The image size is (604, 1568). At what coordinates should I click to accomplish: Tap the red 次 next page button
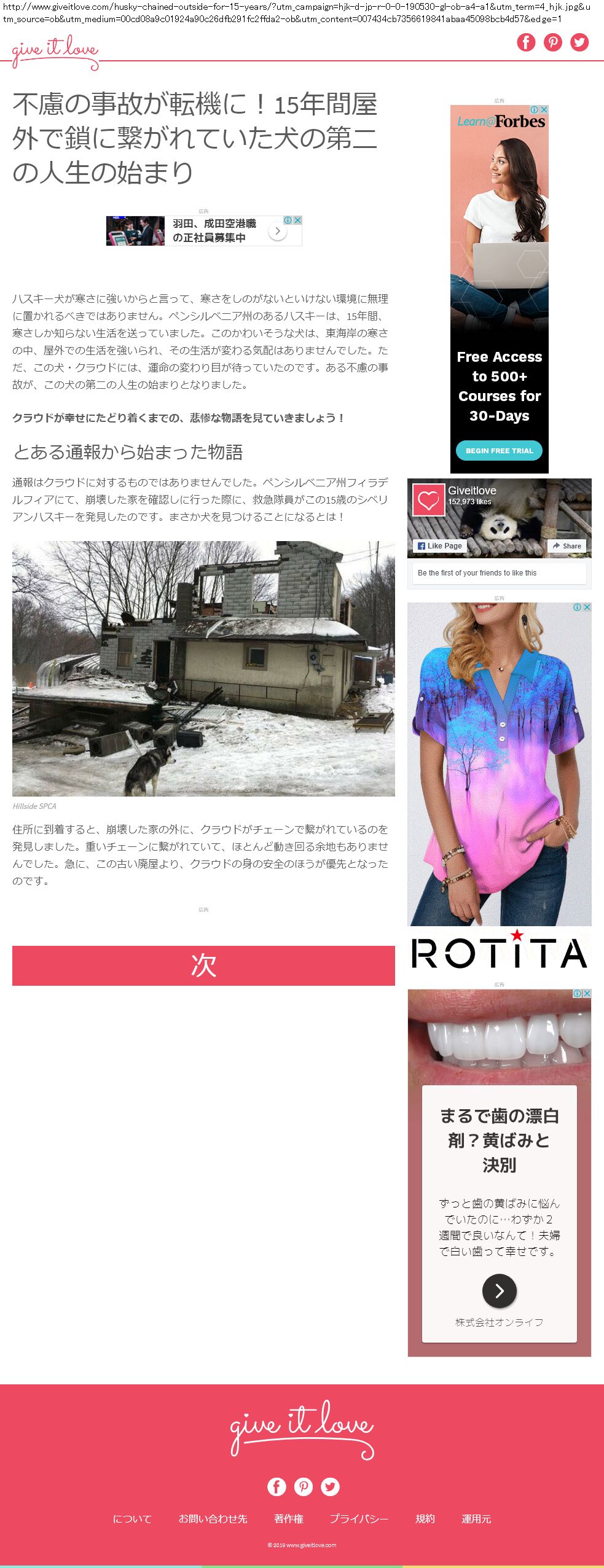(x=203, y=965)
